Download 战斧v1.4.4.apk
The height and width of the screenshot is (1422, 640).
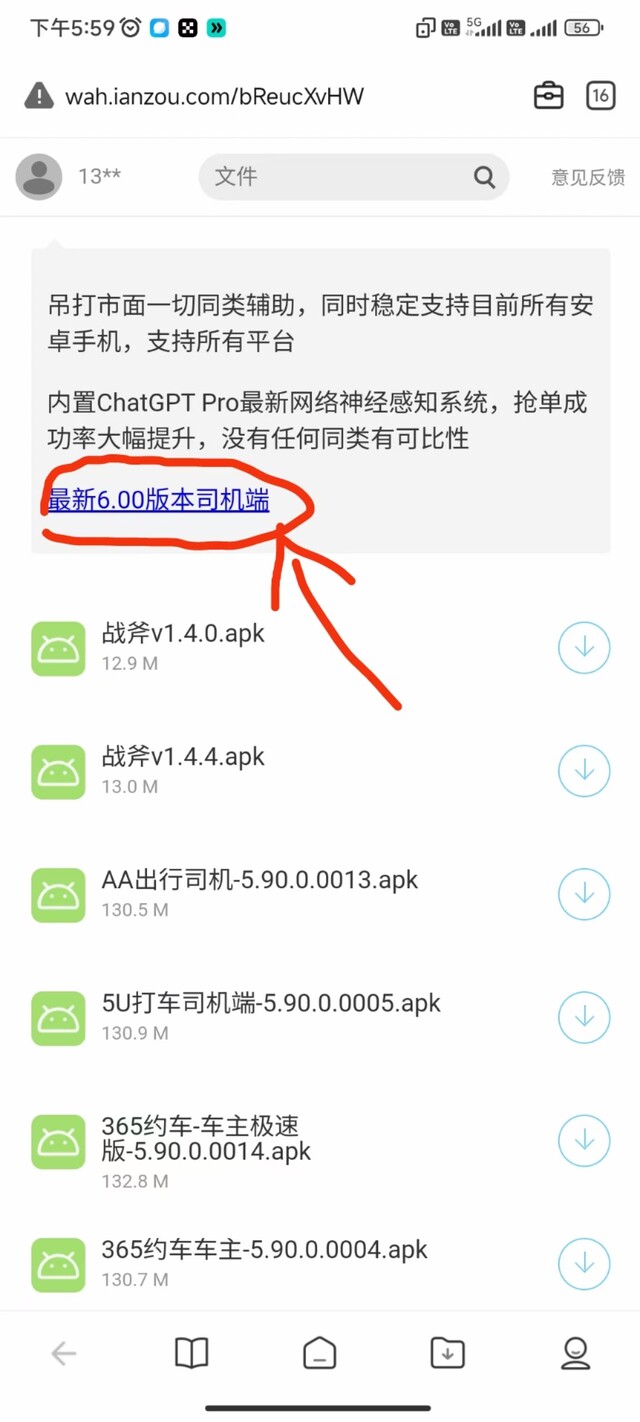pyautogui.click(x=584, y=771)
